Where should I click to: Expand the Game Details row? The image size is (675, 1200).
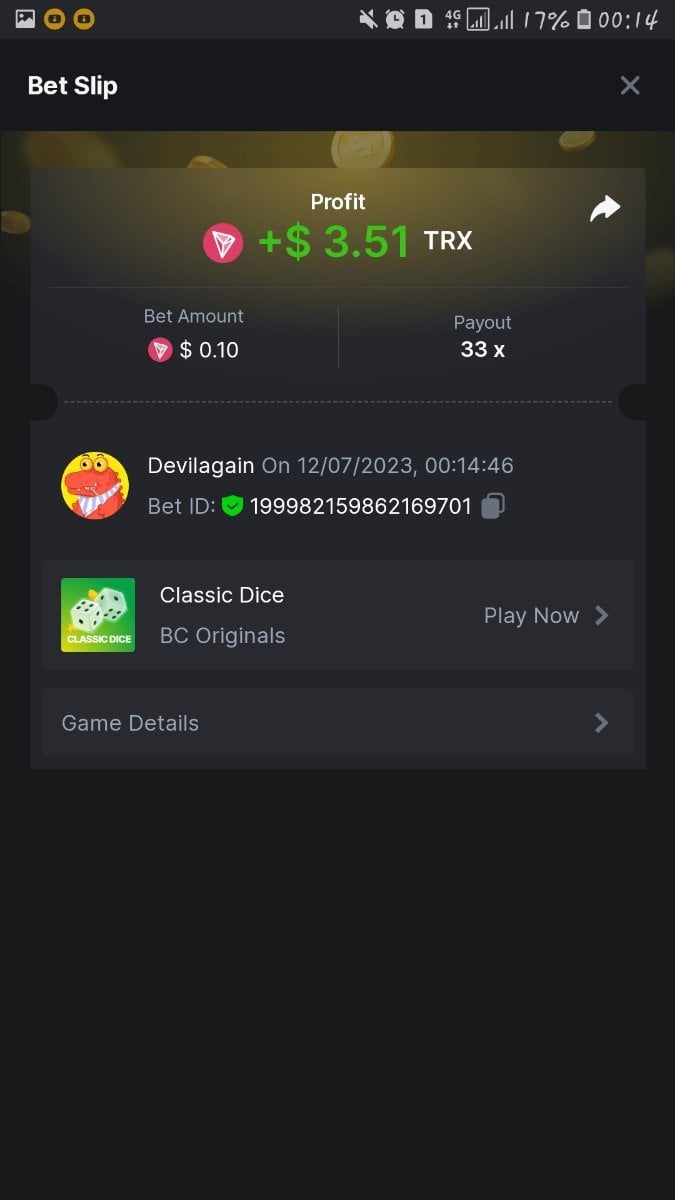(x=337, y=723)
